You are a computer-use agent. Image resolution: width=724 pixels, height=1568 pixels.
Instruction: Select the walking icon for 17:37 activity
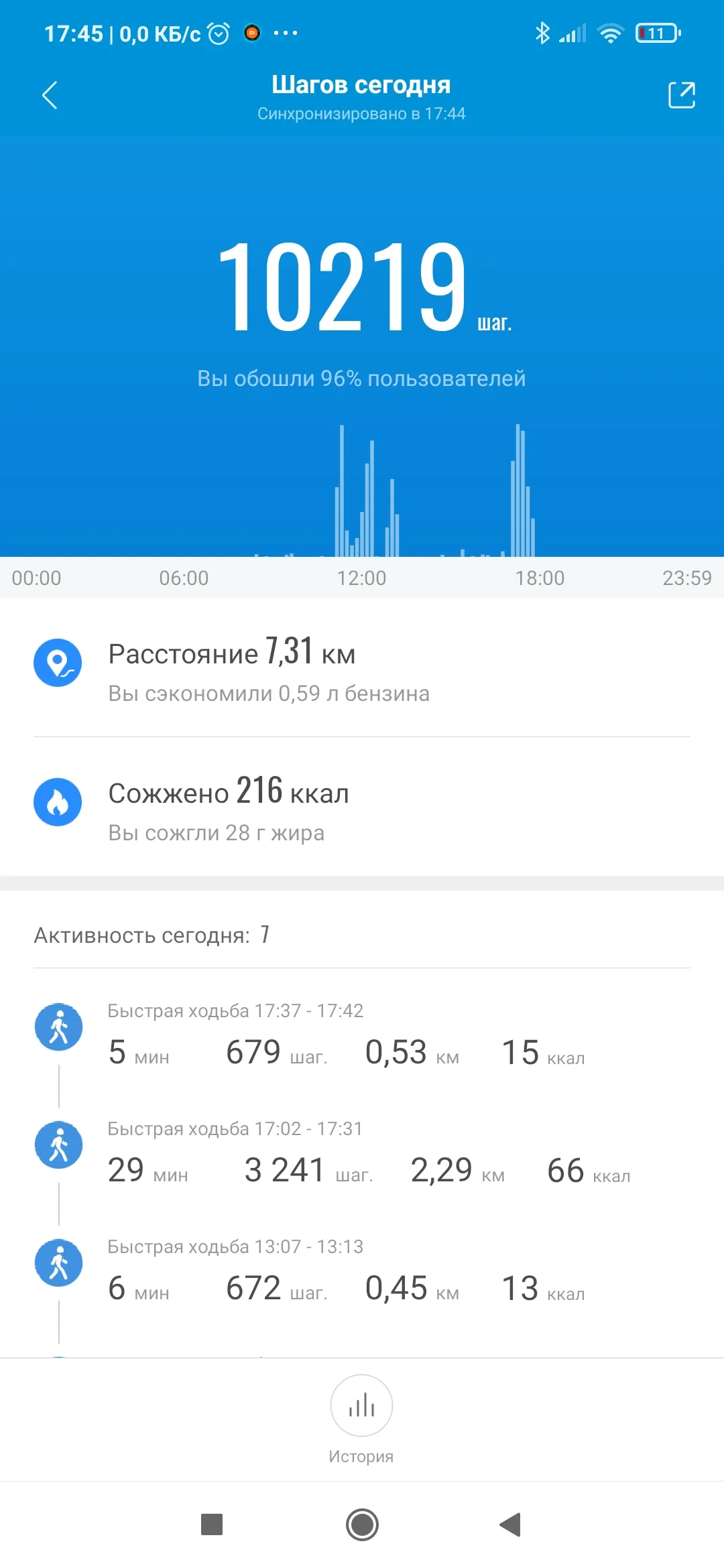pyautogui.click(x=59, y=1027)
